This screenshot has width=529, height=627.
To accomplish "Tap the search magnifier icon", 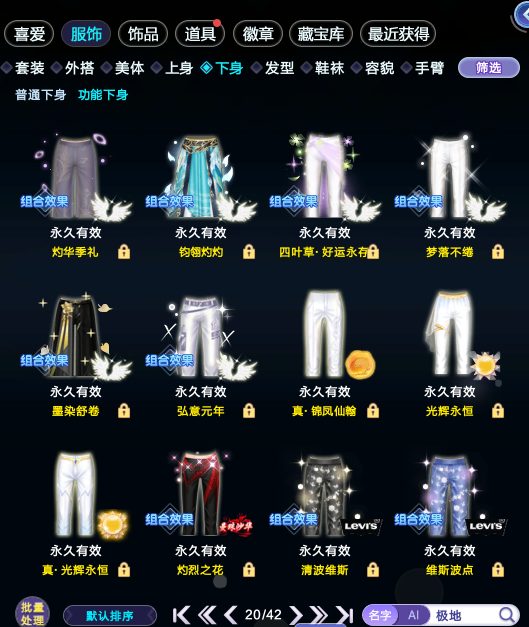I will click(x=506, y=615).
